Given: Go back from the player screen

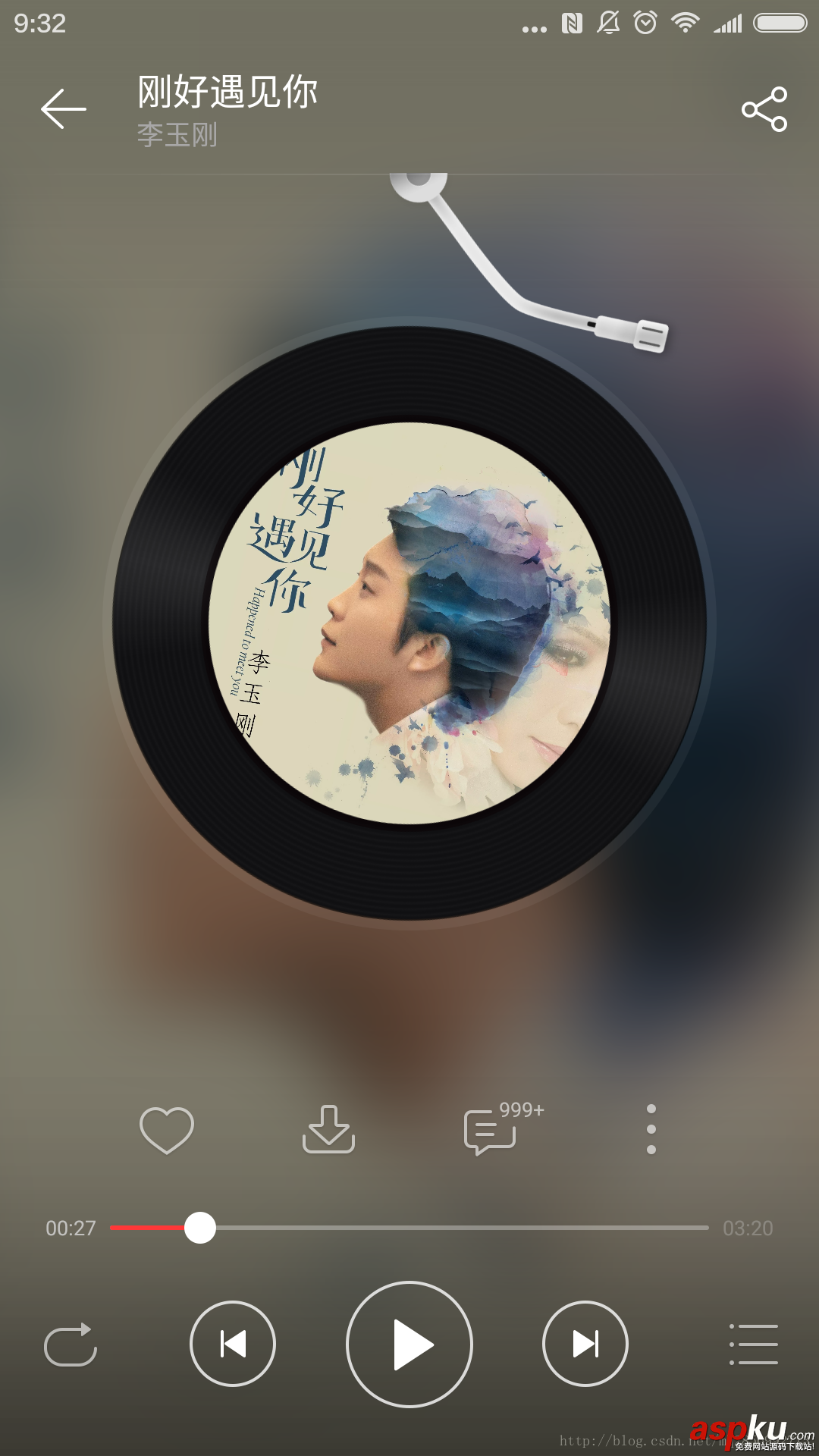Looking at the screenshot, I should click(x=64, y=109).
